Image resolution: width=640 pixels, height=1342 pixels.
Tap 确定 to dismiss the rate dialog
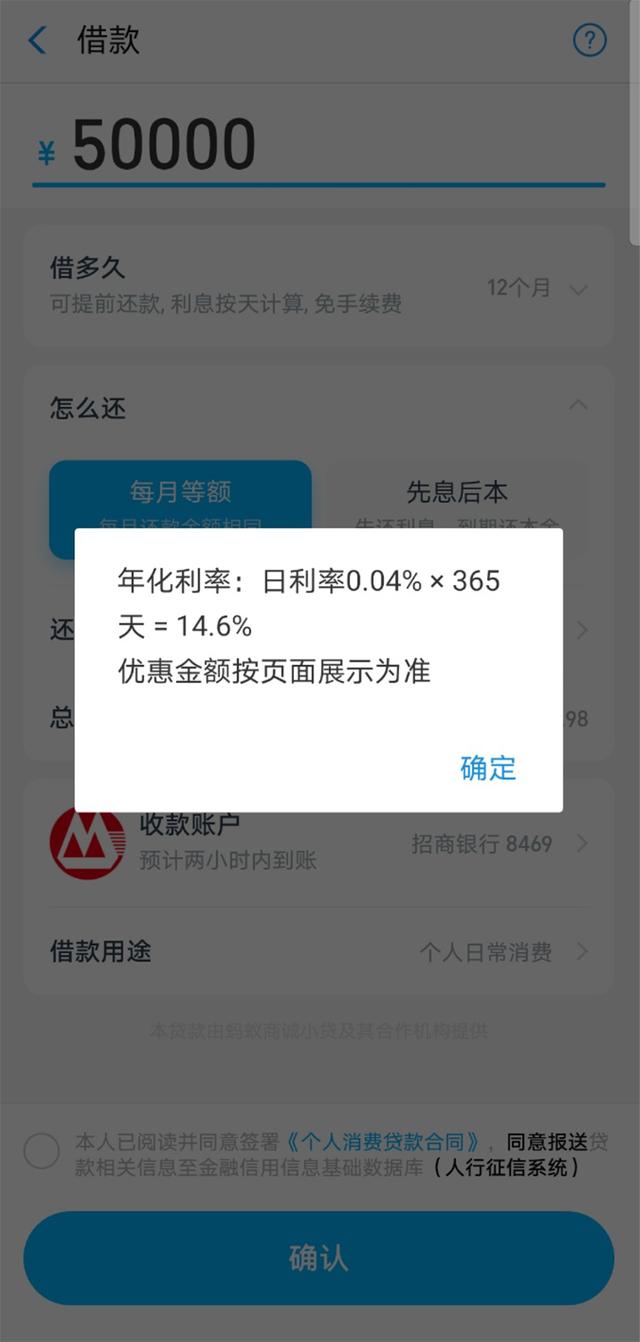[x=488, y=768]
